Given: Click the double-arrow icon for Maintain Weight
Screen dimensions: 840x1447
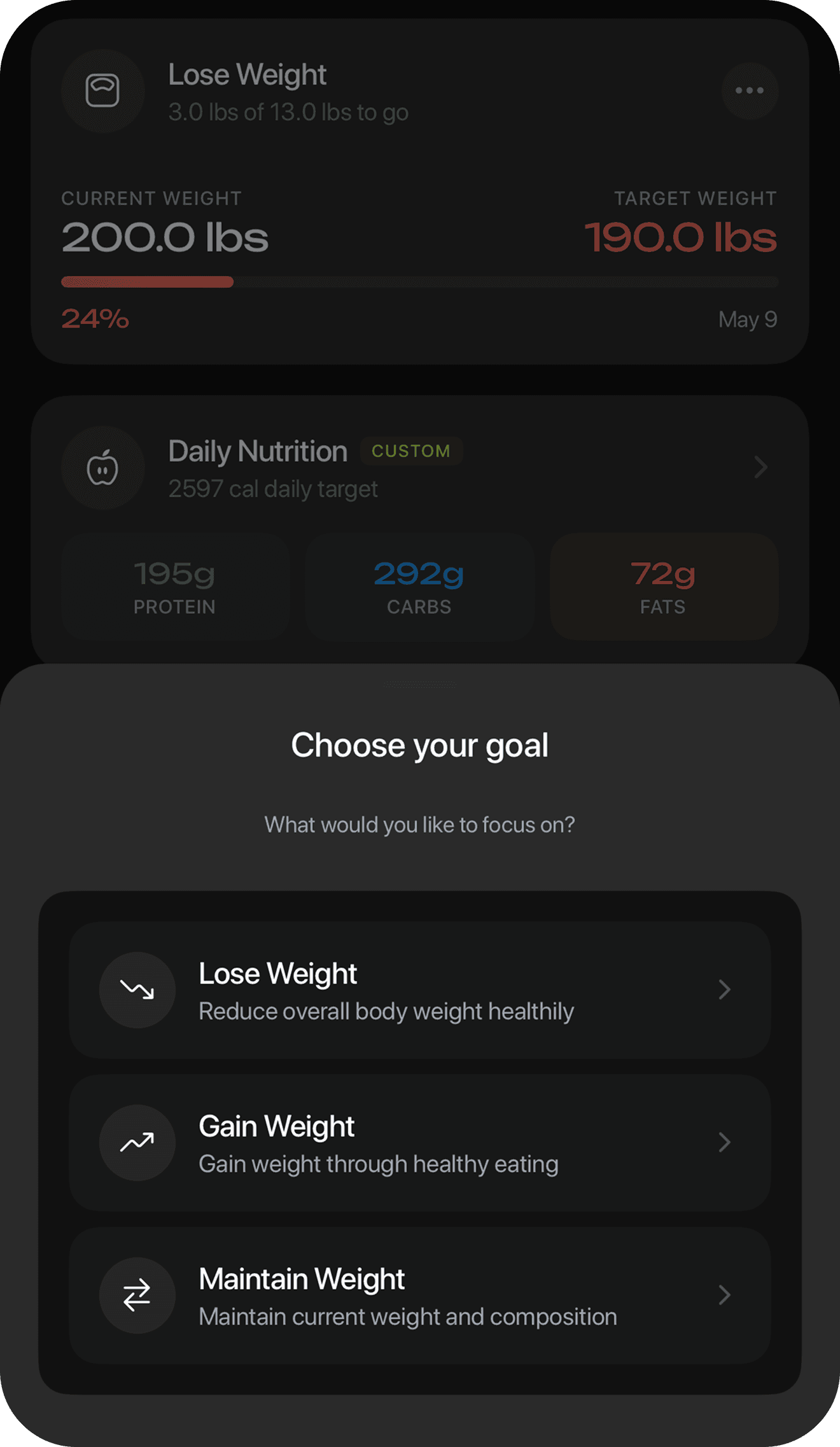Looking at the screenshot, I should [137, 1295].
